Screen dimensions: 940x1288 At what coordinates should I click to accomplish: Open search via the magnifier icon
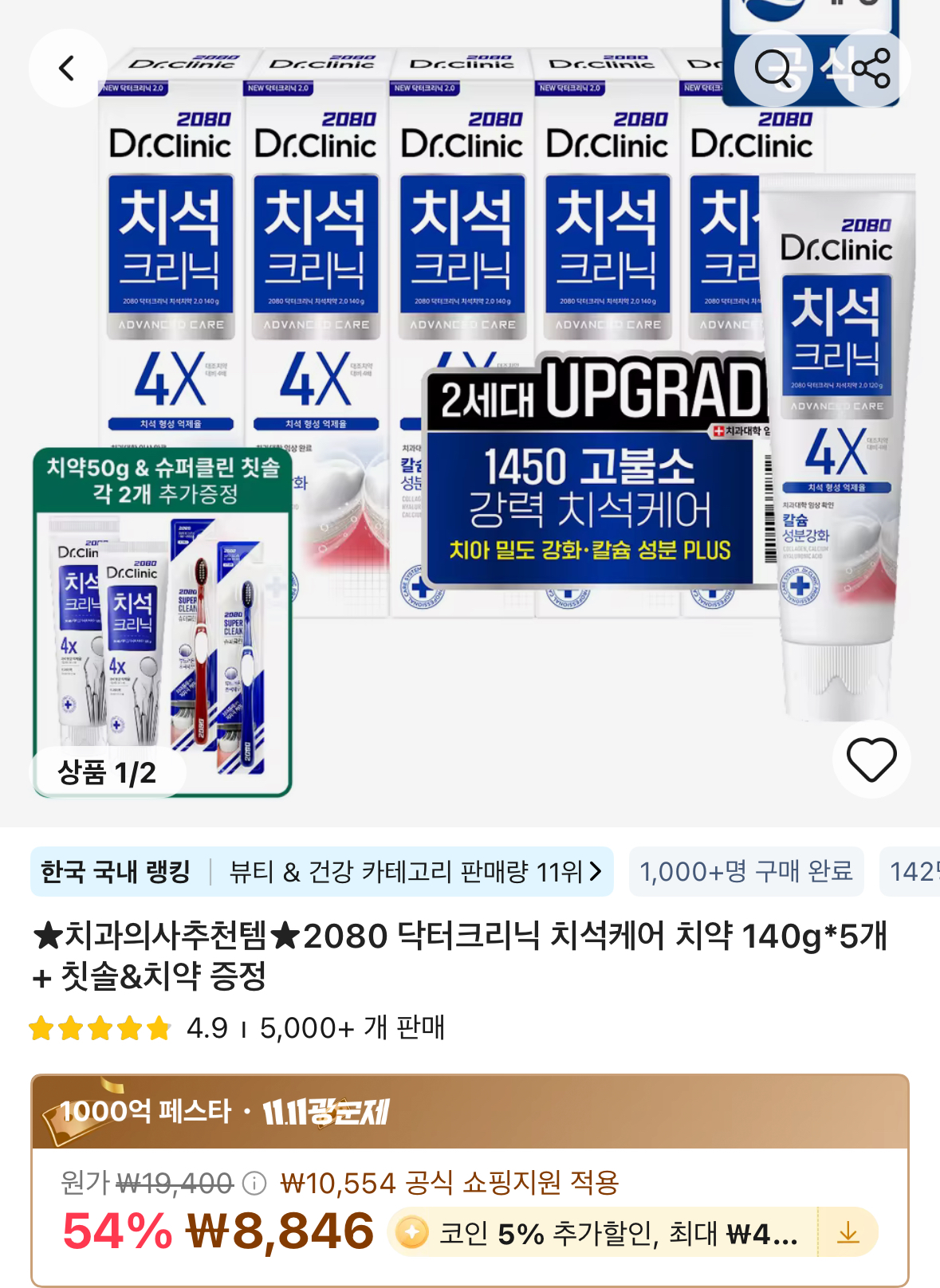pos(773,69)
